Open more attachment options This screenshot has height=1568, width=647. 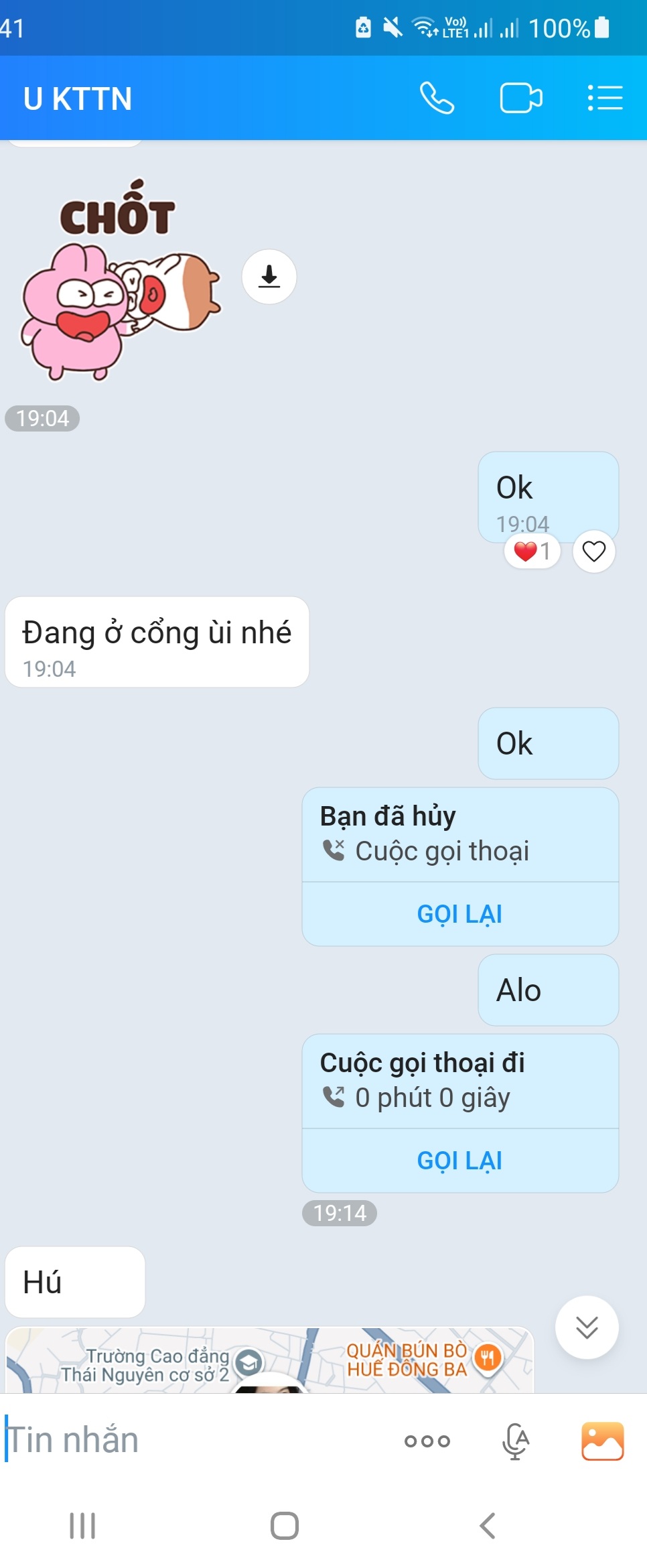(x=427, y=1440)
